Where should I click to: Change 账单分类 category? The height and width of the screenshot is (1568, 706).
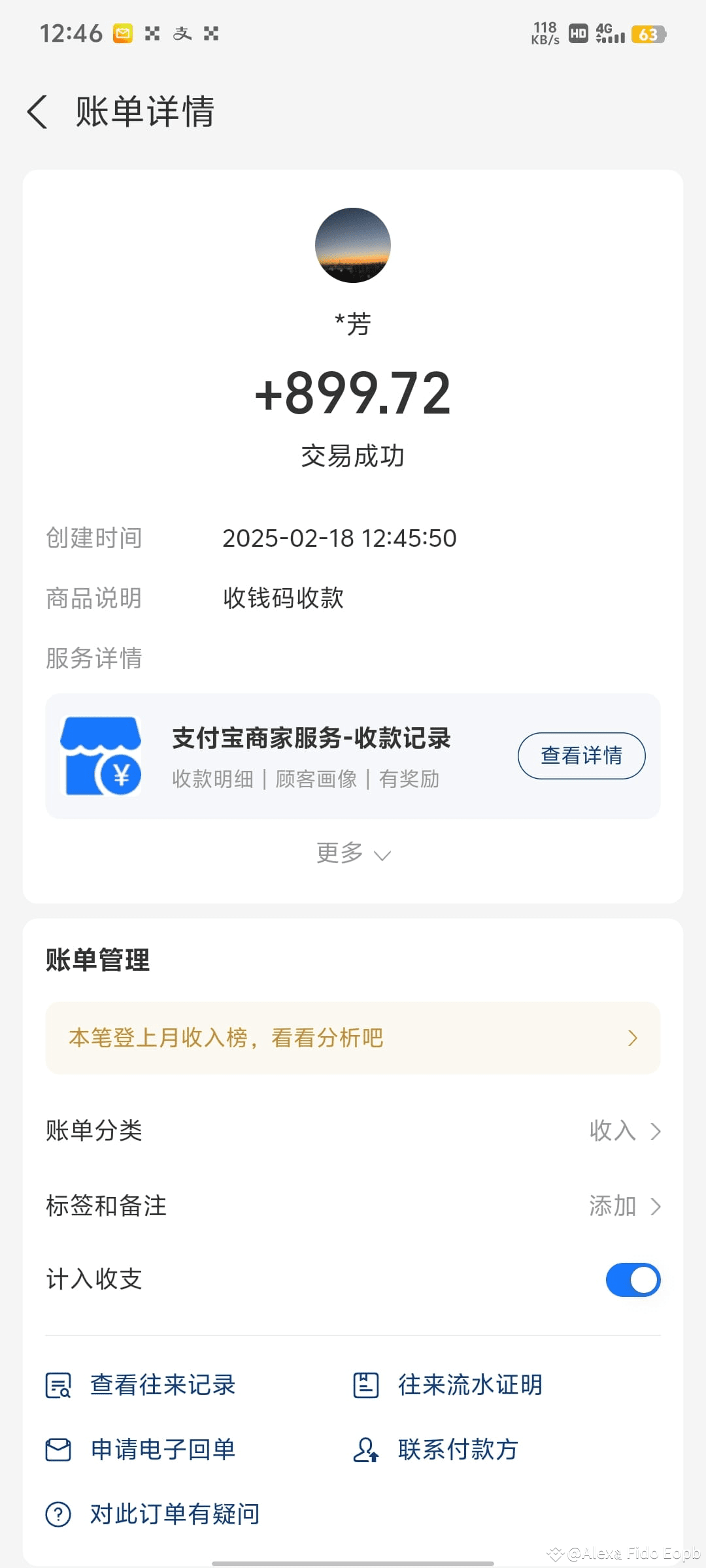(x=624, y=1131)
